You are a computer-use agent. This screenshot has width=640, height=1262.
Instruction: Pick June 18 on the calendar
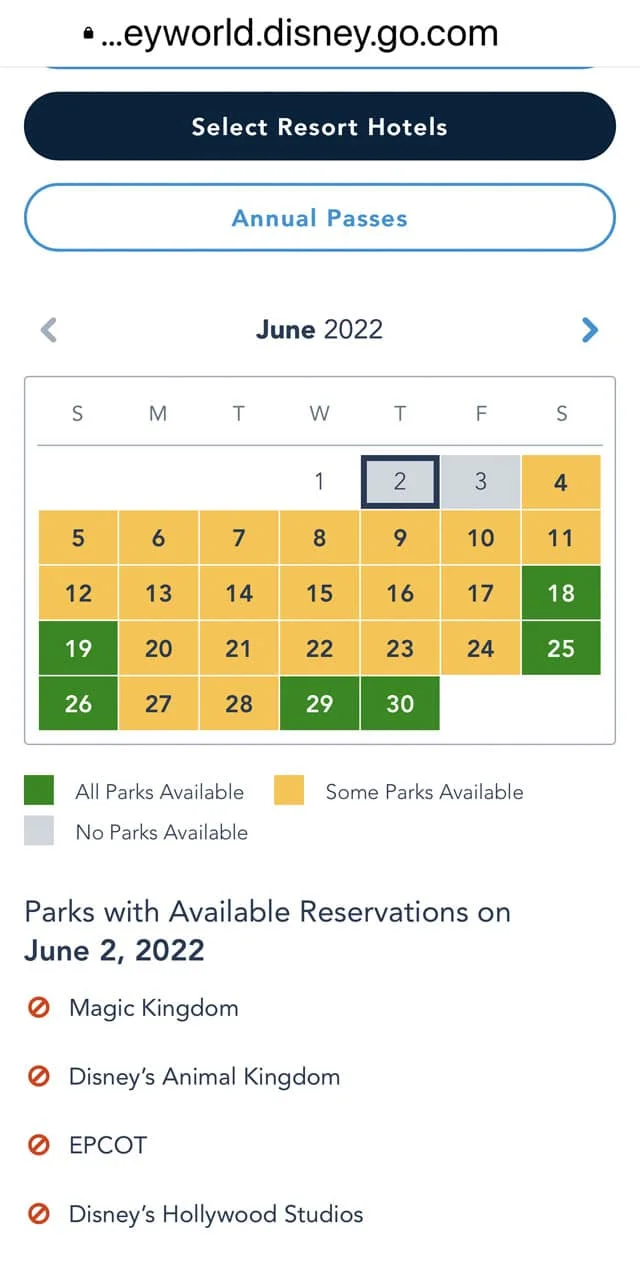click(x=561, y=593)
